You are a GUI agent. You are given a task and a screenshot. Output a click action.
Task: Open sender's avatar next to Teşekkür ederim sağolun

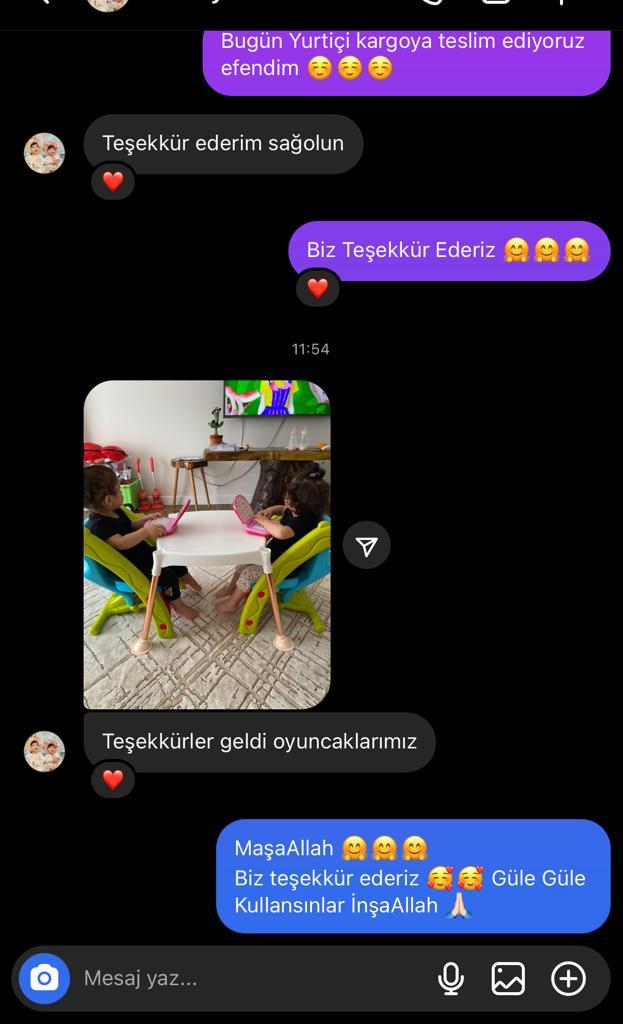pos(44,153)
